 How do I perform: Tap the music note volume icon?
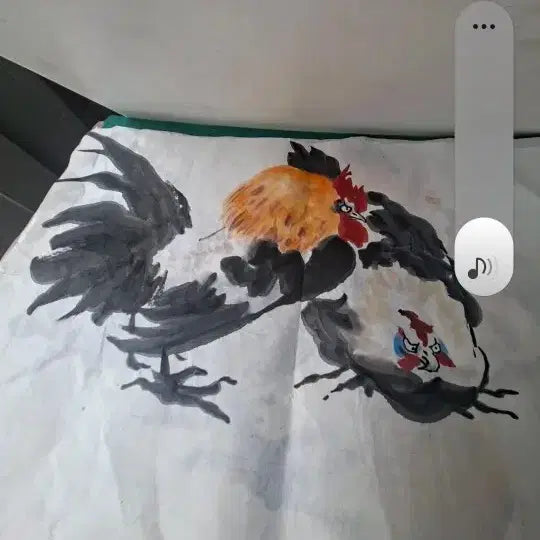[480, 268]
